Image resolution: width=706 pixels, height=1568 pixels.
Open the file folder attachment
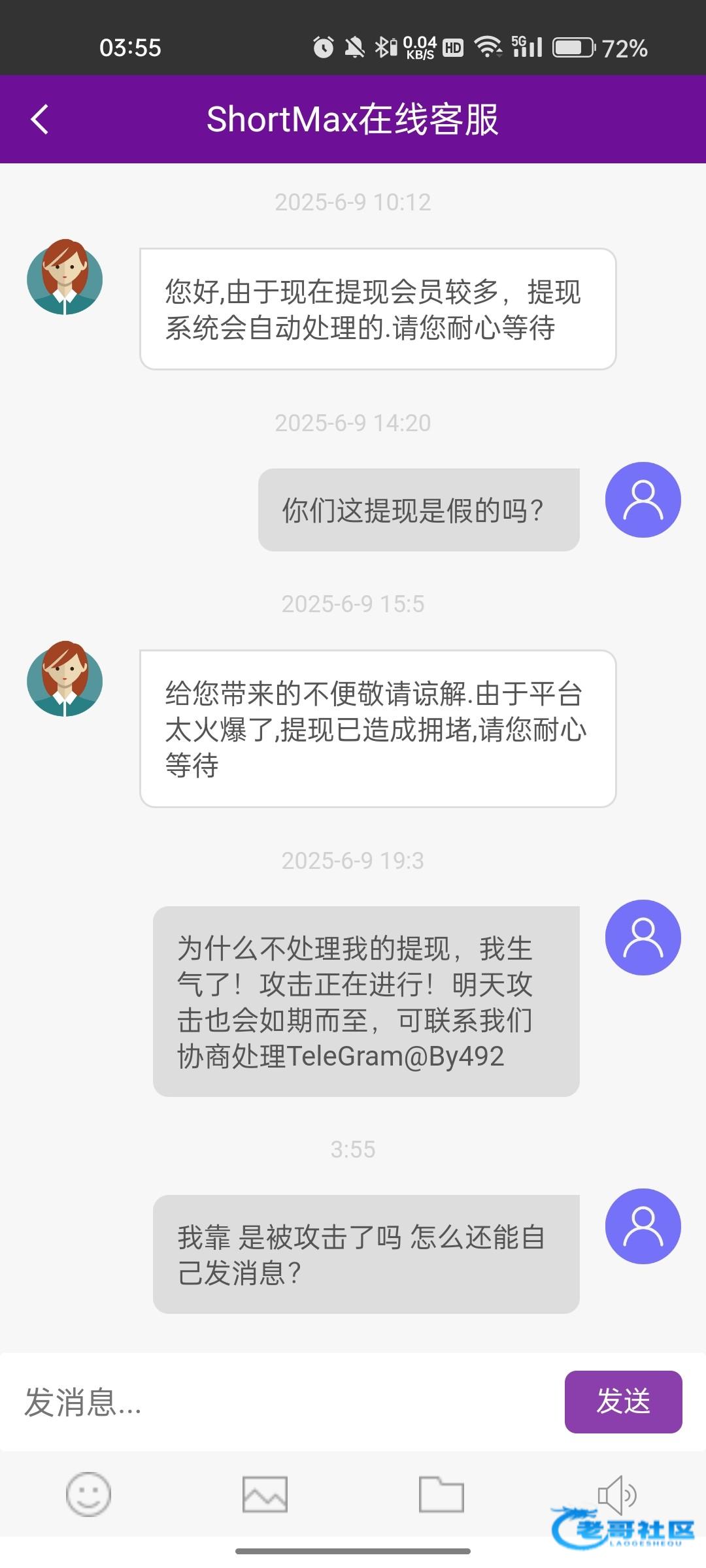[441, 1494]
